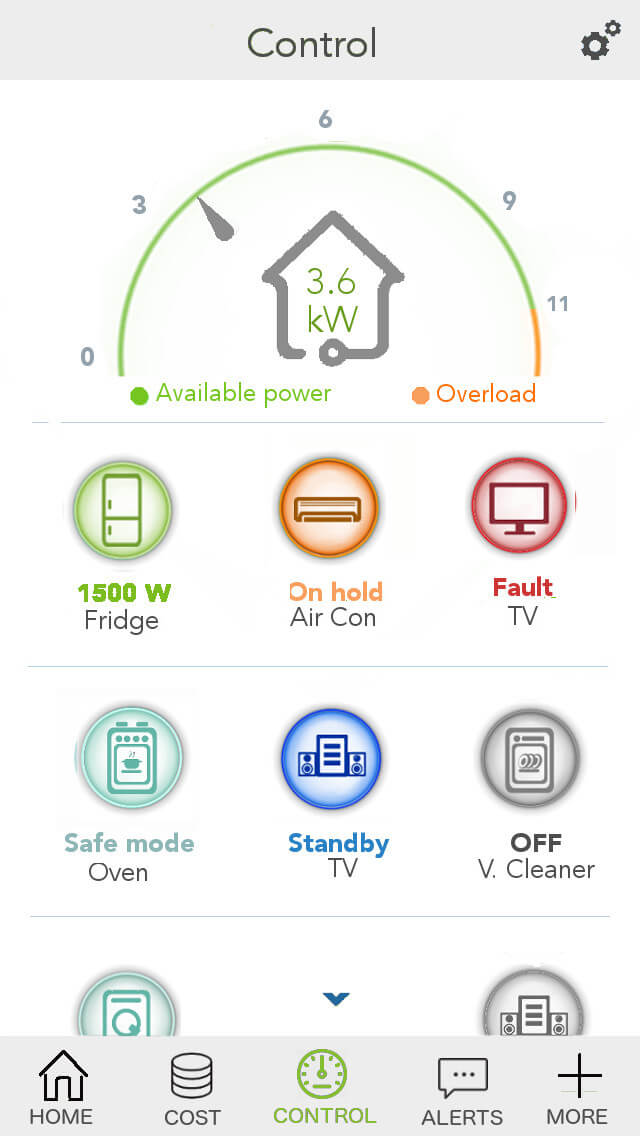The width and height of the screenshot is (640, 1136).
Task: Select the CONTROL tab
Action: 324,1086
